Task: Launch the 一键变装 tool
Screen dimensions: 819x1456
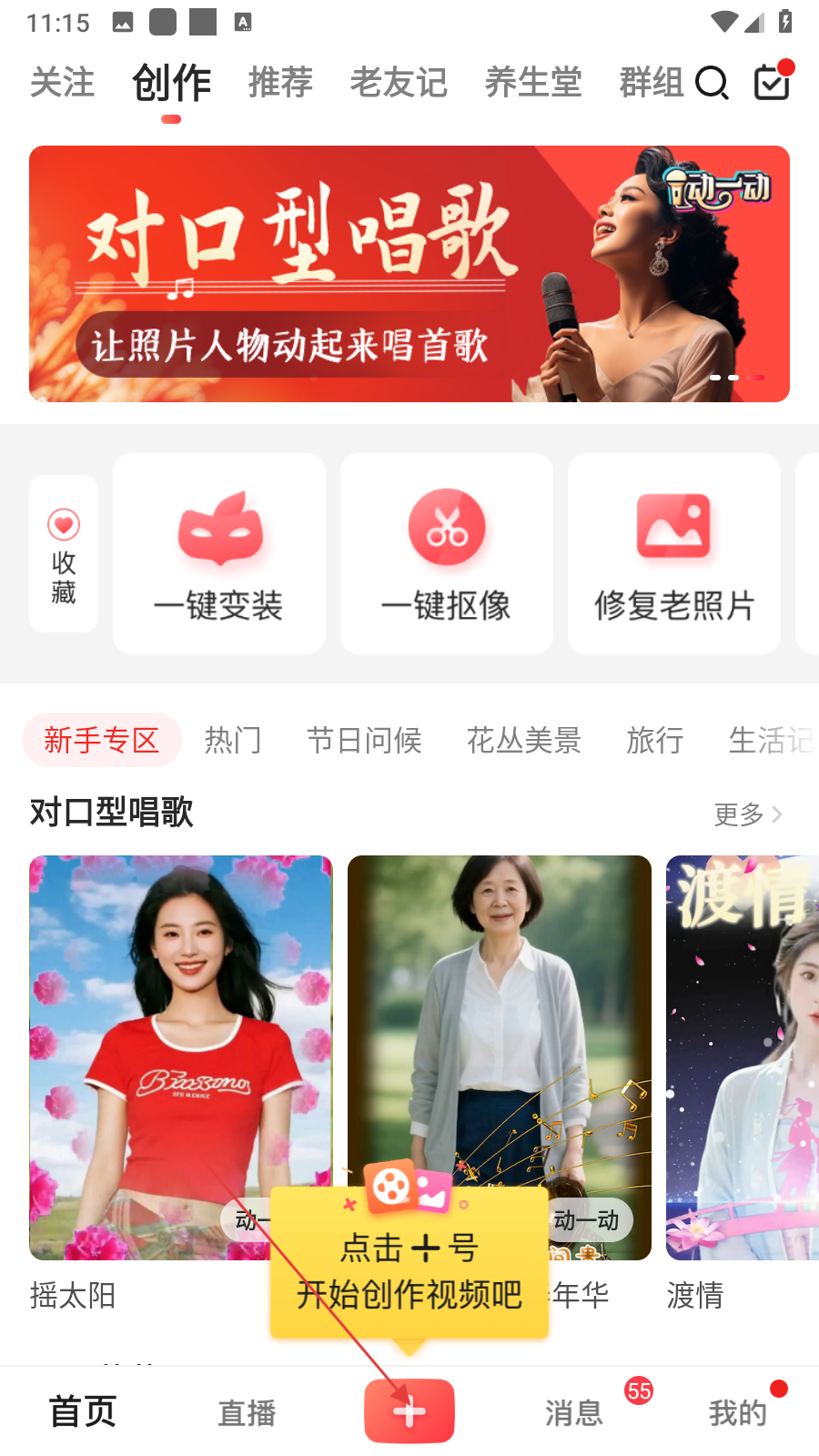Action: tap(219, 553)
